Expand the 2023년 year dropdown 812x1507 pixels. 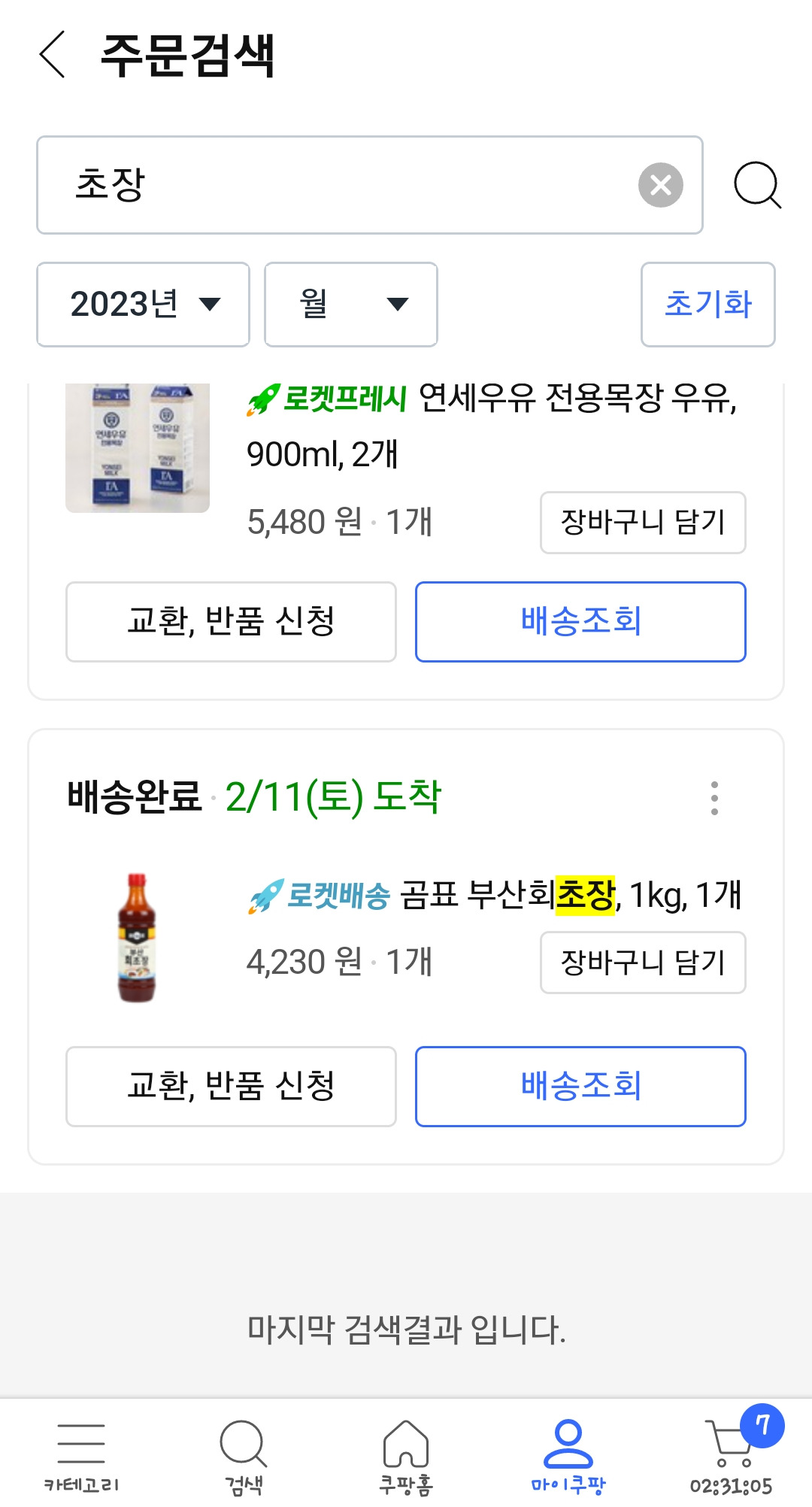143,304
